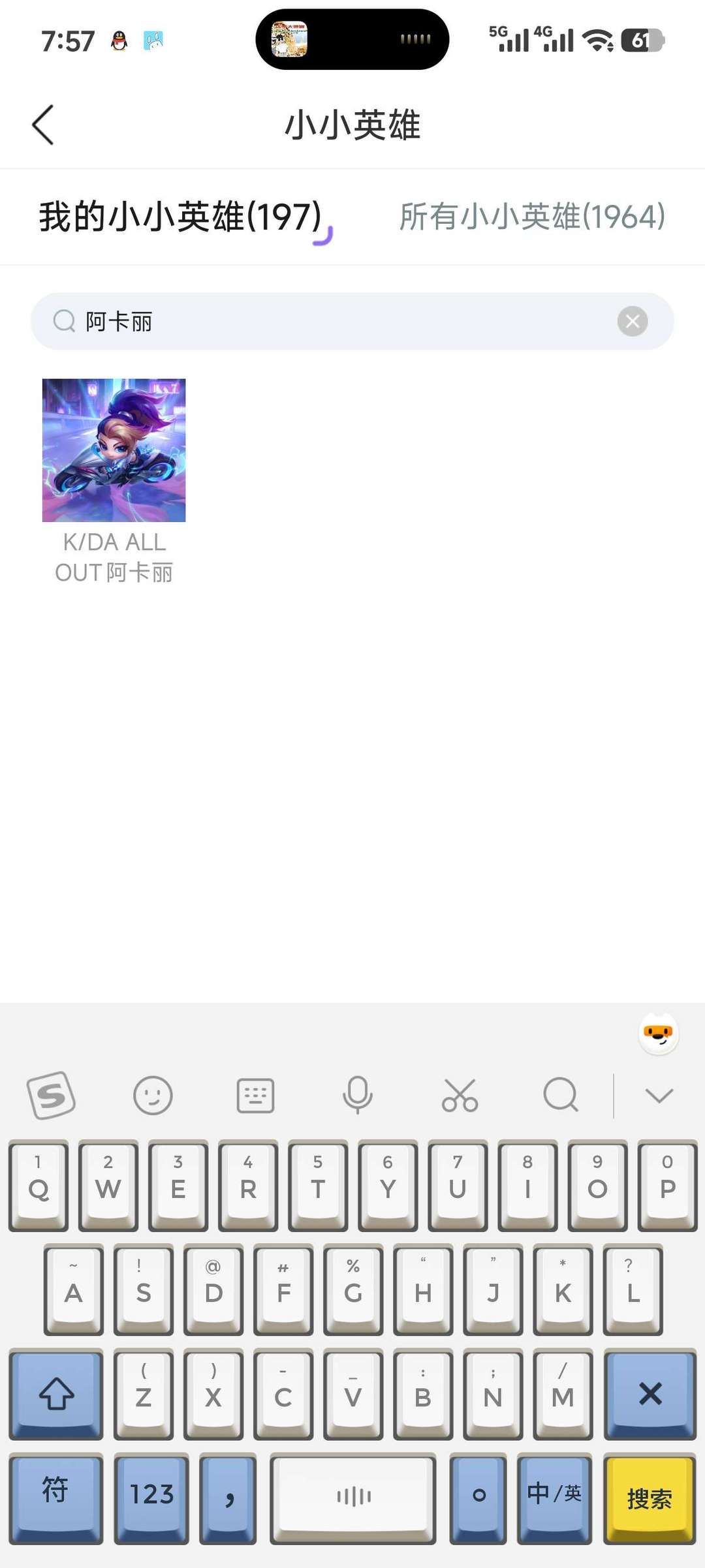The width and height of the screenshot is (705, 1568).
Task: Open the K/DA ALL OUT 阿卡丽 result
Action: tap(114, 450)
